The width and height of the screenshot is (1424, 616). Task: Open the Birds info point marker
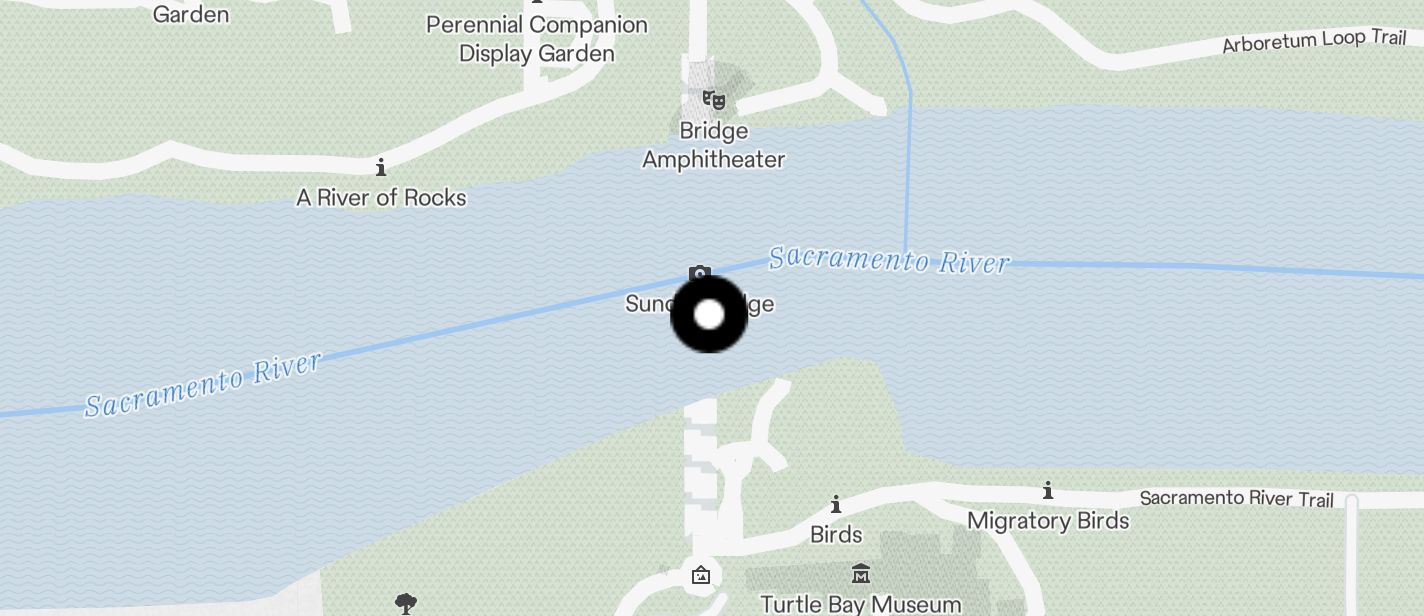[836, 505]
